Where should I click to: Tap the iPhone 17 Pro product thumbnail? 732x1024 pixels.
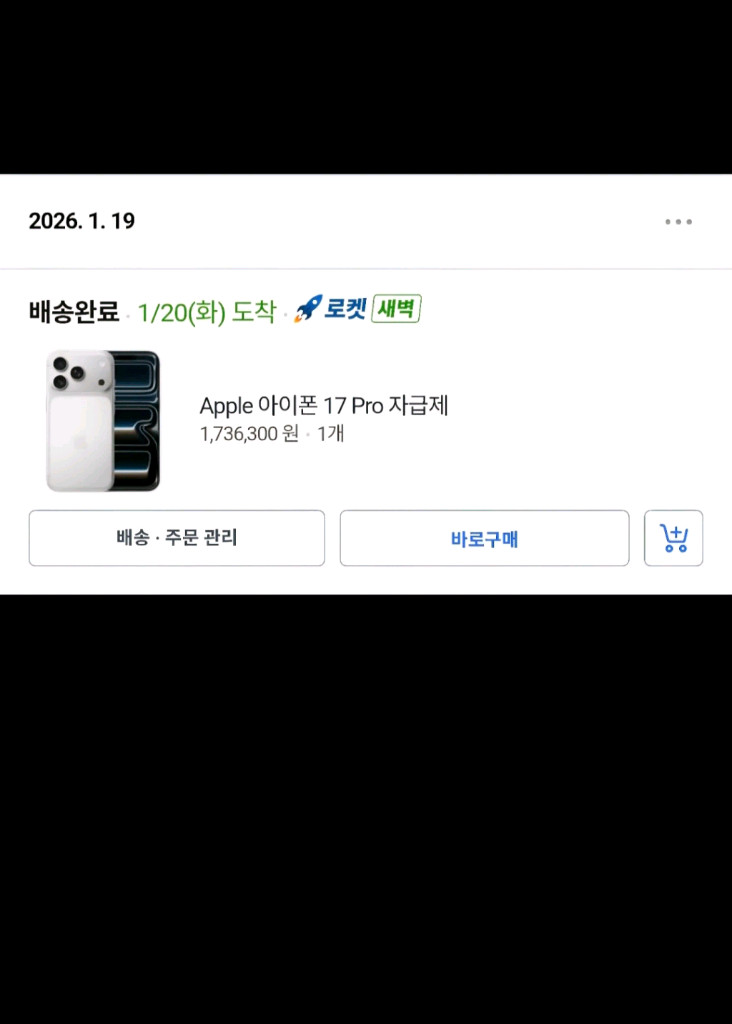(101, 420)
